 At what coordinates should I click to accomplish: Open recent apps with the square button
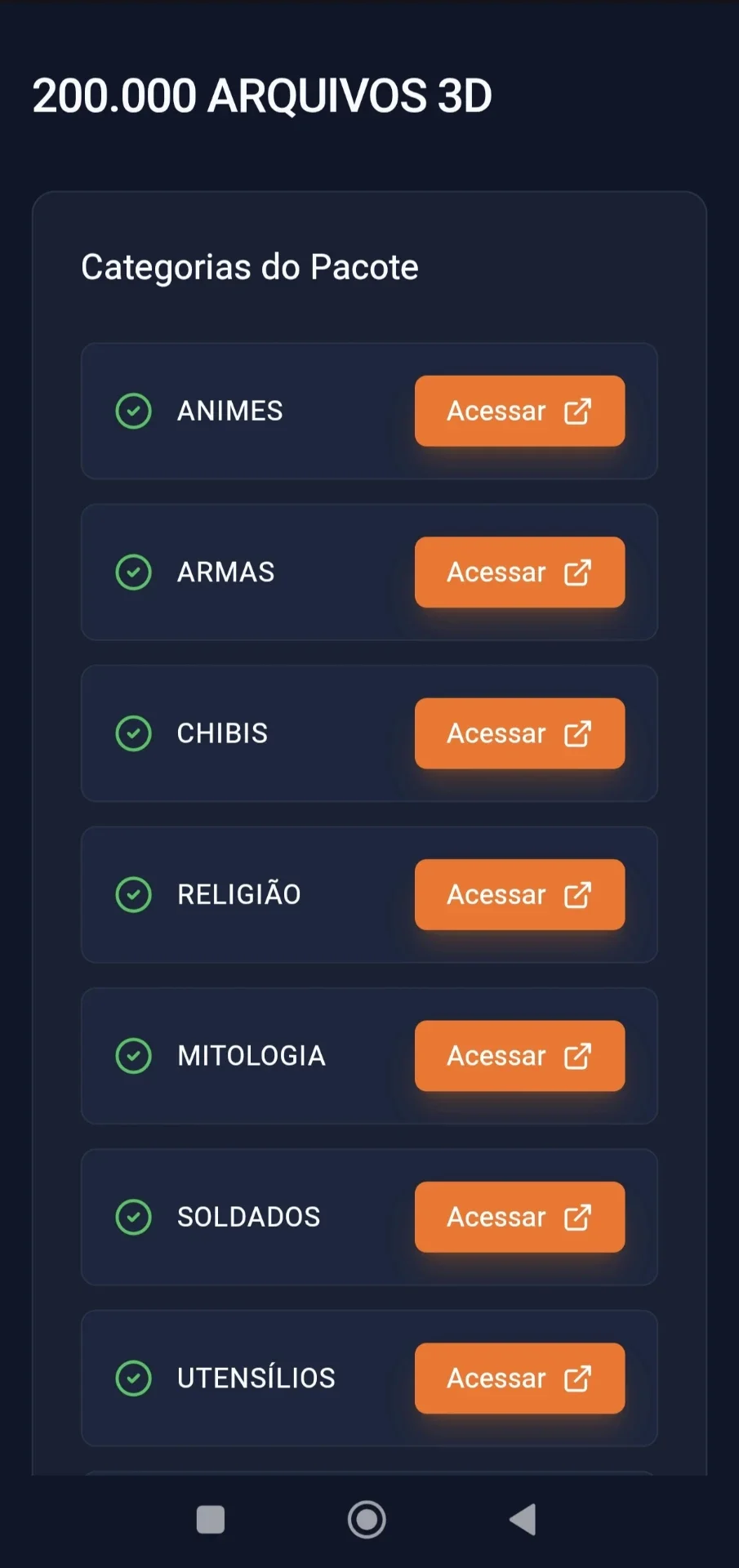(211, 1520)
